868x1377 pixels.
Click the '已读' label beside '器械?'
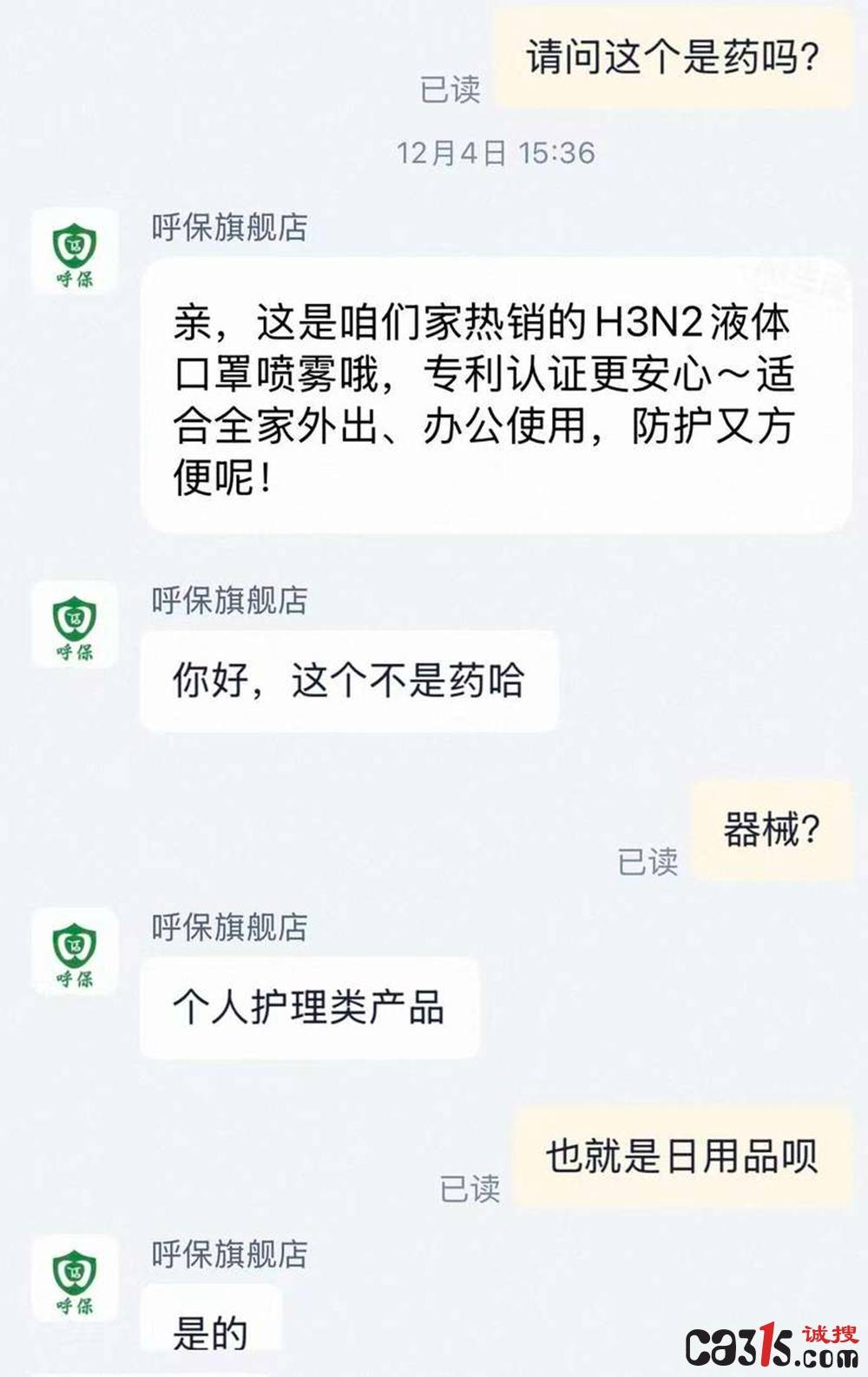pos(651,861)
